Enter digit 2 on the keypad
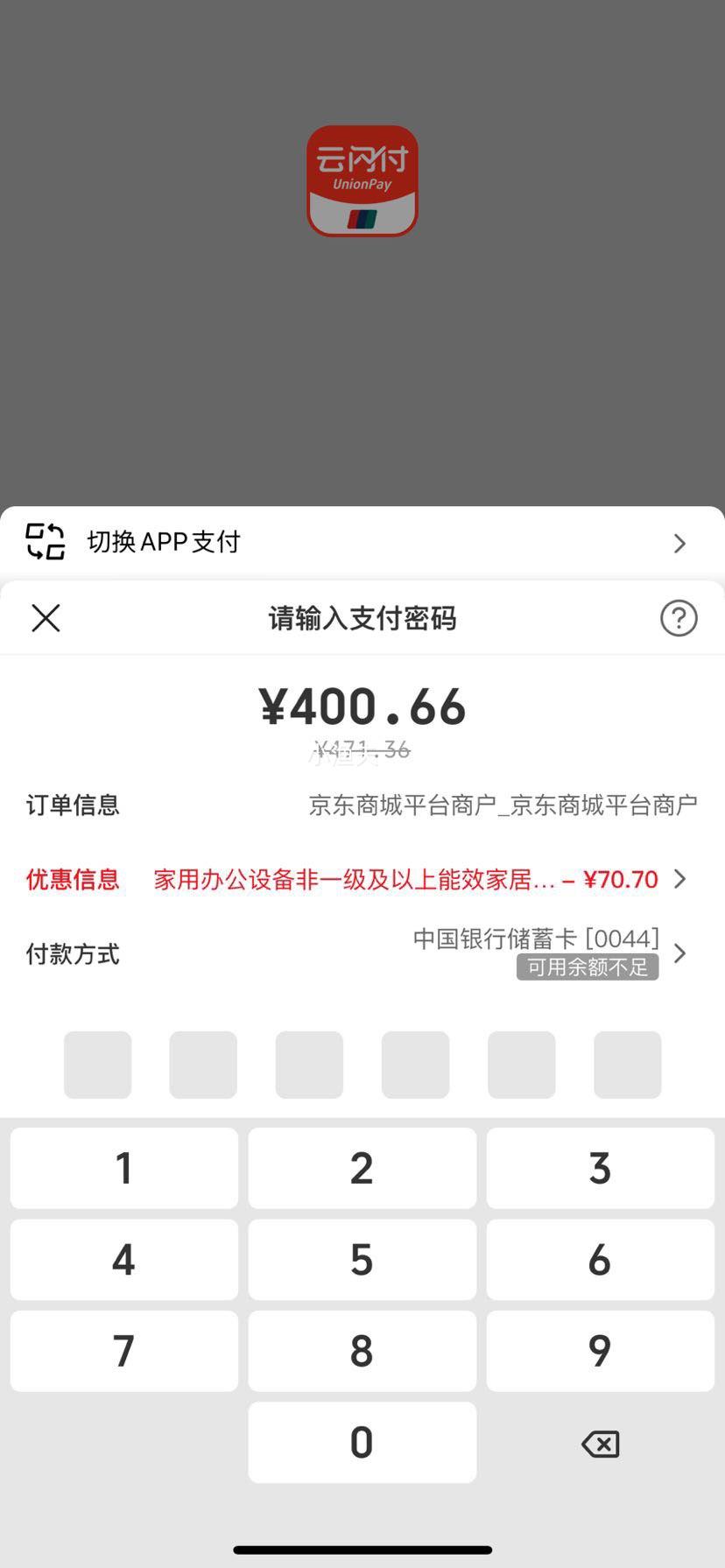Screen dimensions: 725x1568 click(362, 1168)
